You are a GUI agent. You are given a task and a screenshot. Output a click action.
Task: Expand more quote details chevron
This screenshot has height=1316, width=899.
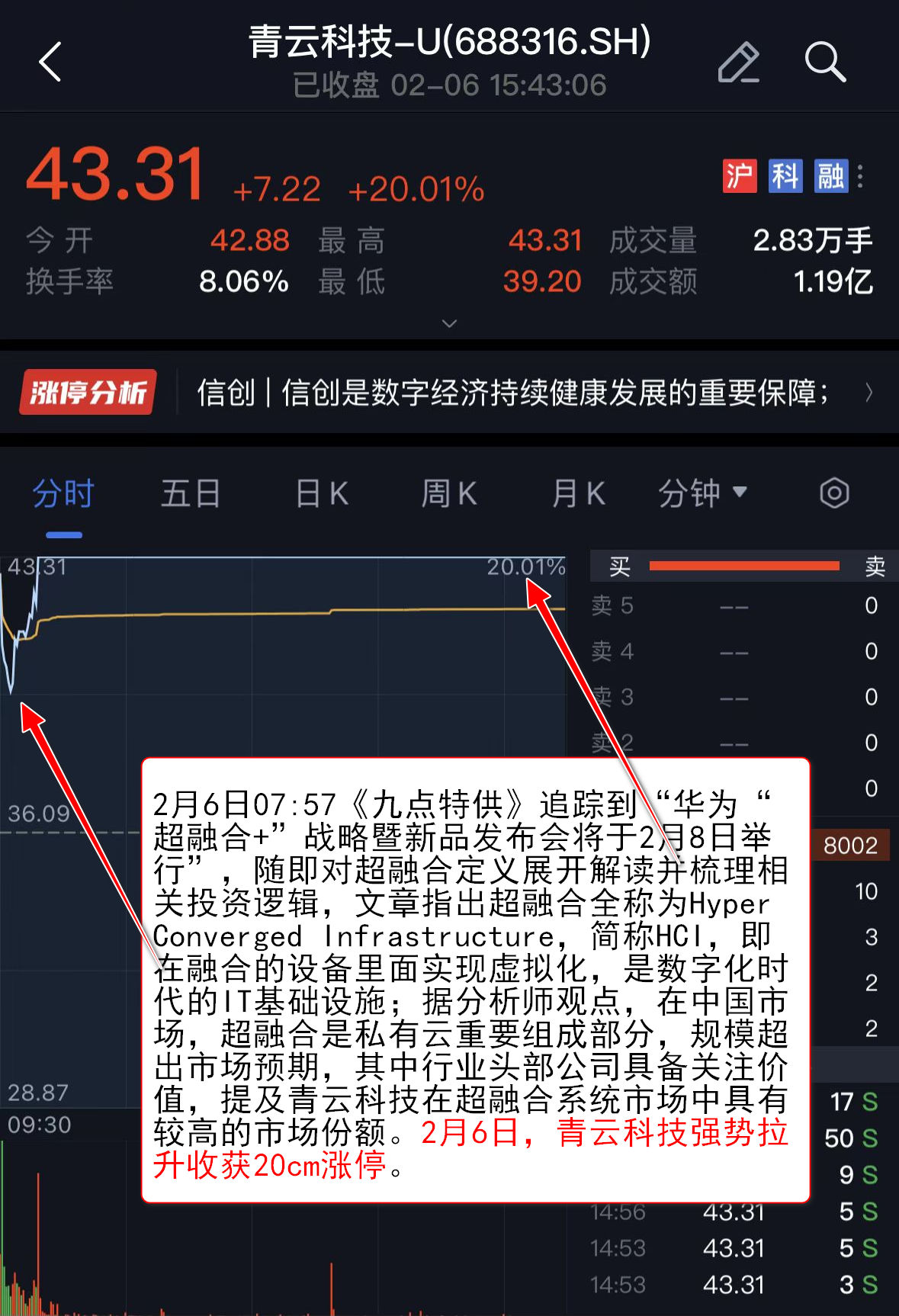450,323
